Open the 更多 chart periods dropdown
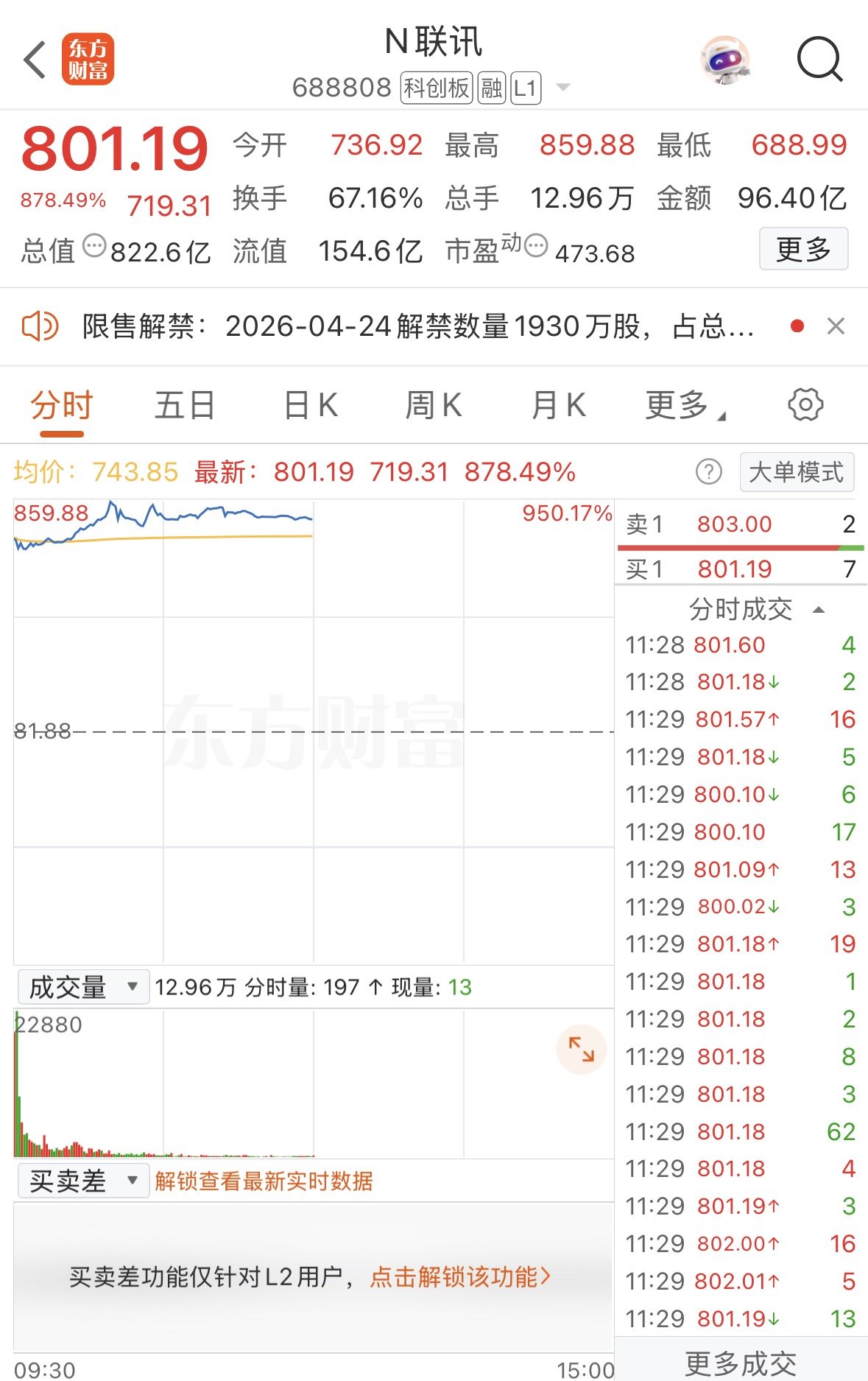 point(685,405)
